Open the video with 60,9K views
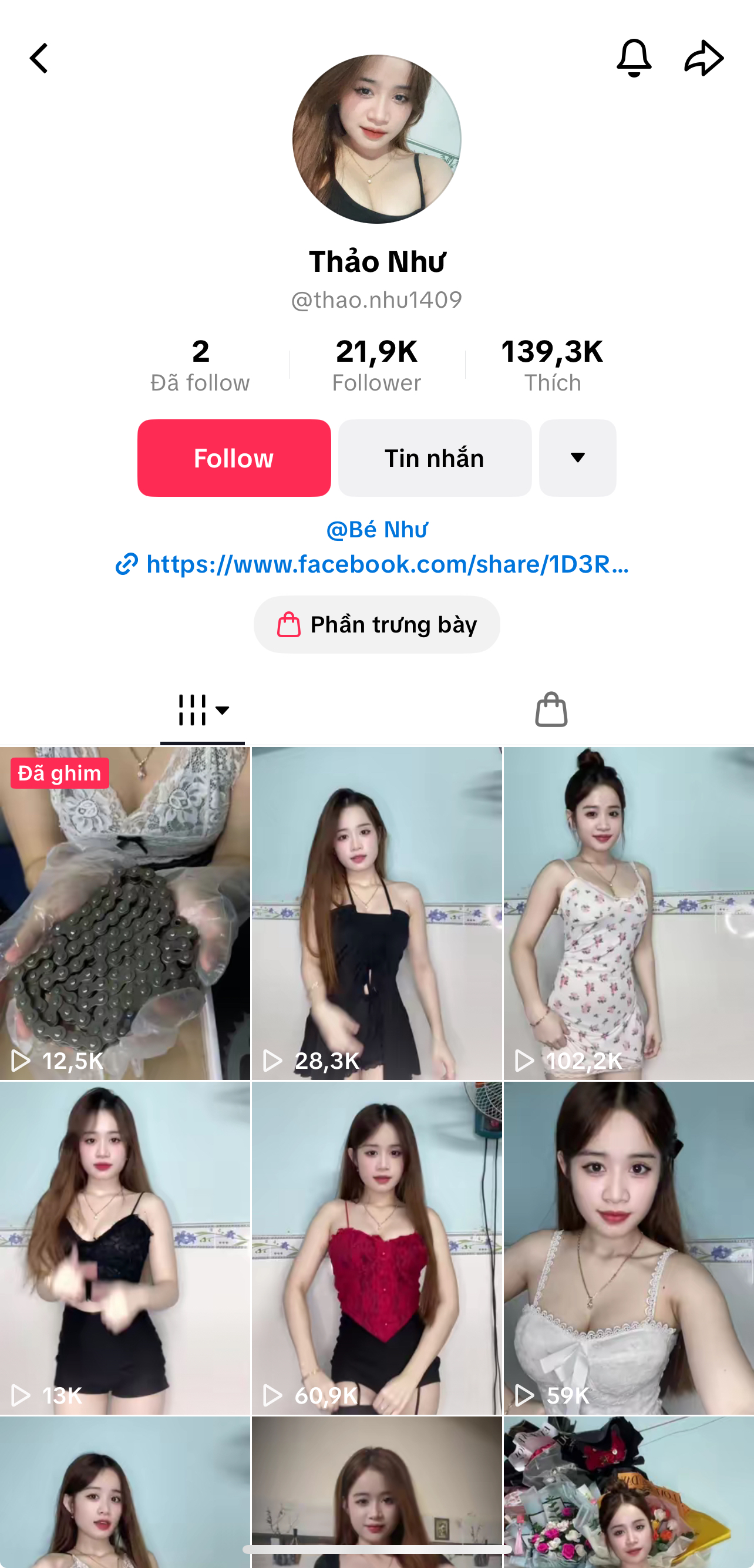Screen dimensions: 754x1568 376,1248
